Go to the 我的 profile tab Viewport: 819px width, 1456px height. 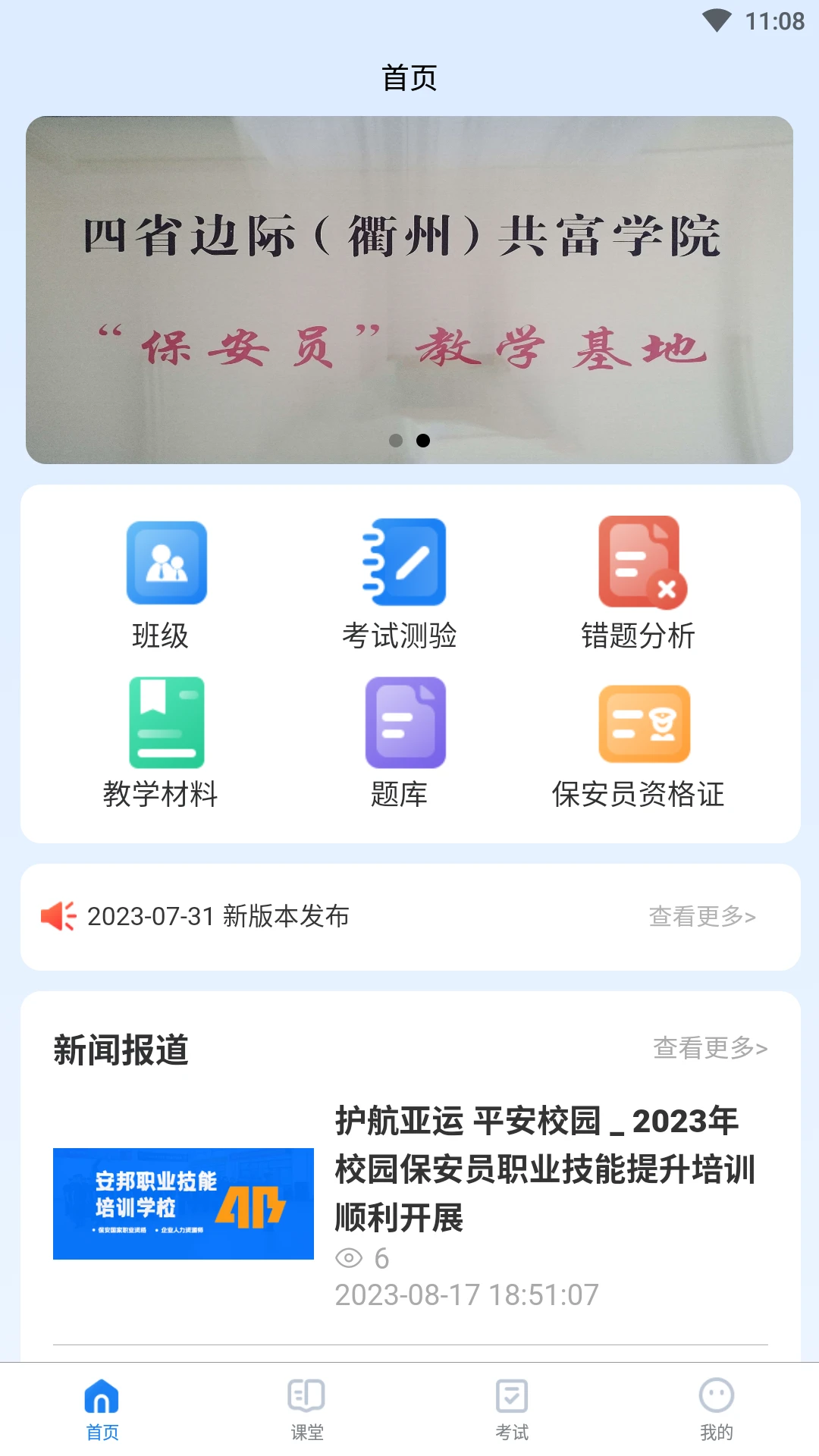715,1410
